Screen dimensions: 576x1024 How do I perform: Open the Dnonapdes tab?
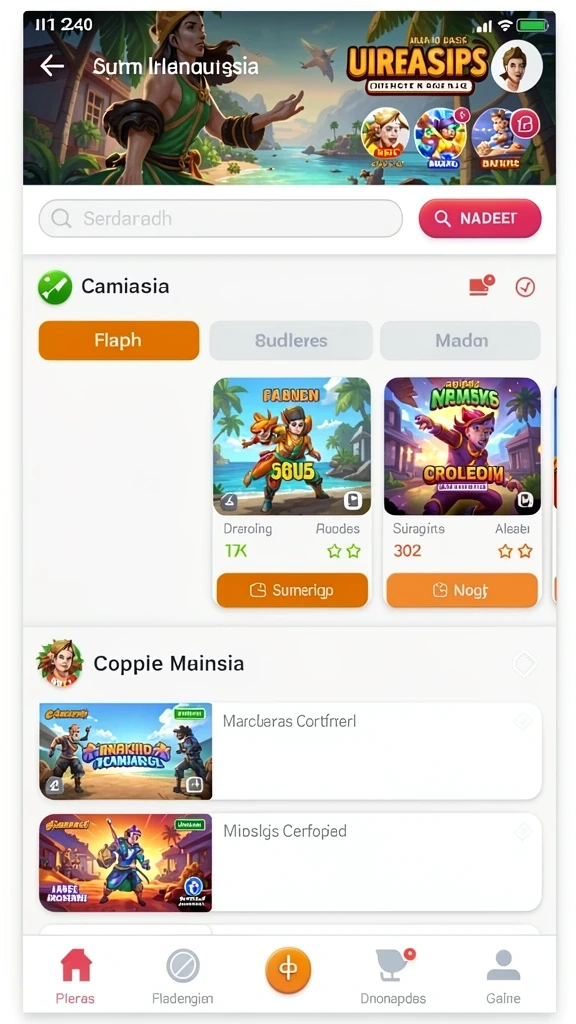[393, 976]
